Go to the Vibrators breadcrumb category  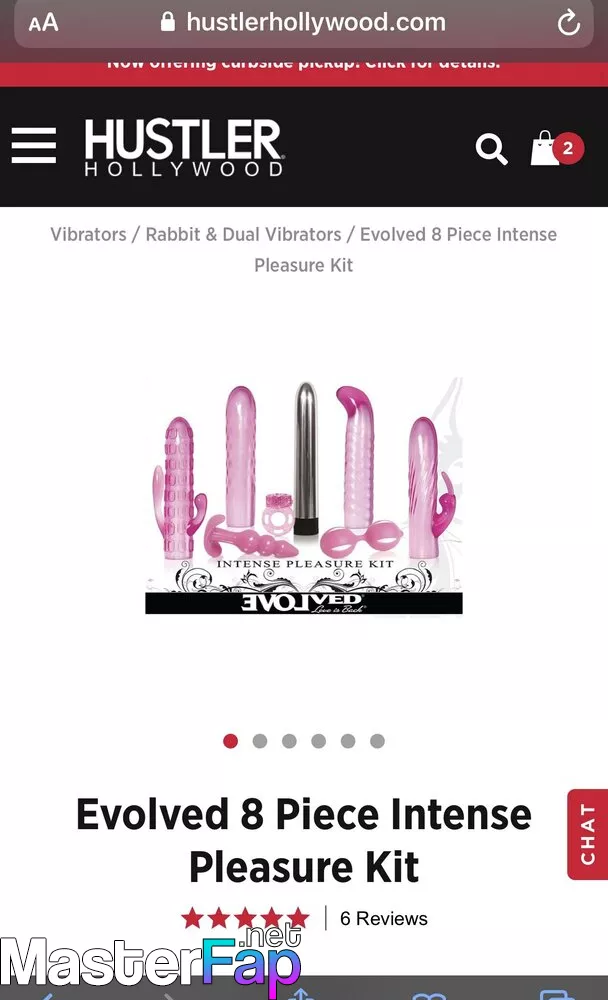(88, 234)
